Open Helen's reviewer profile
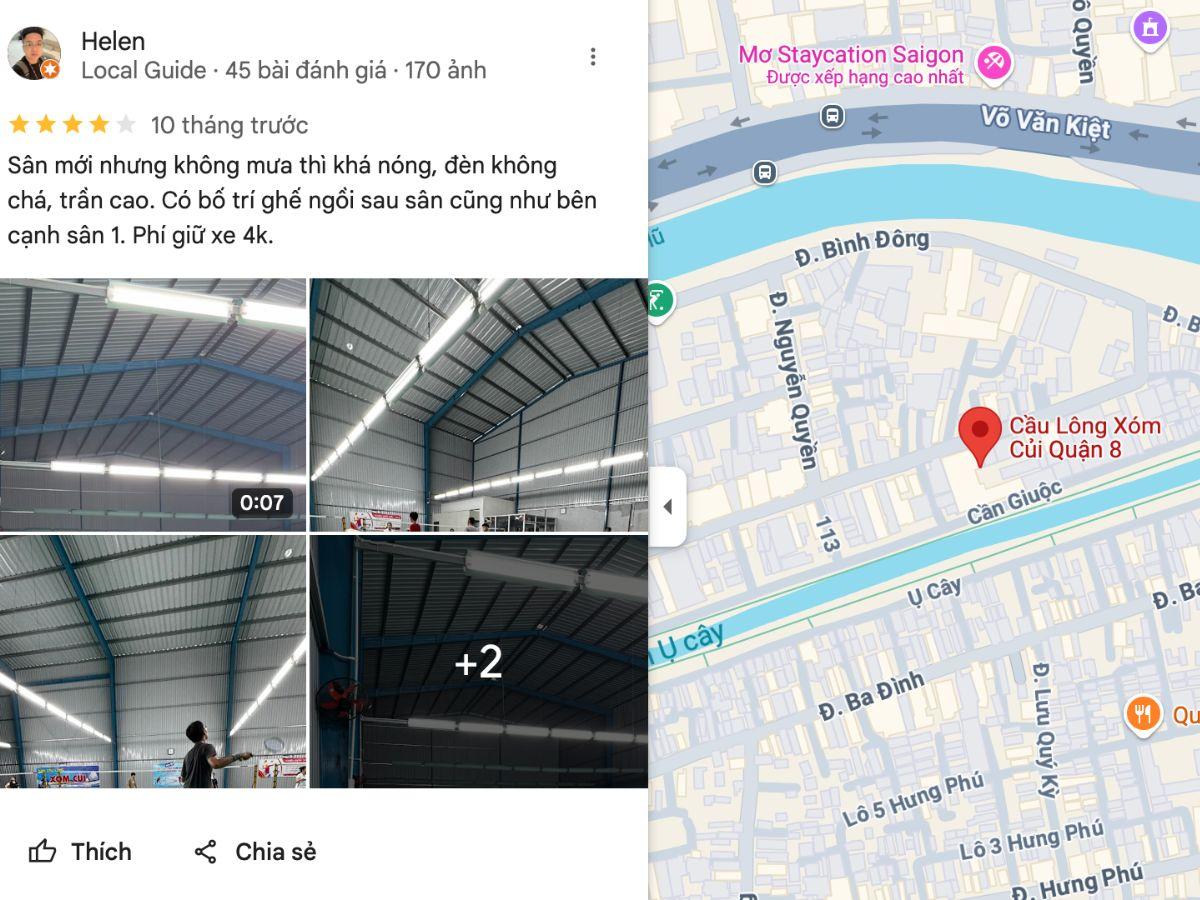The width and height of the screenshot is (1200, 900). tap(112, 42)
